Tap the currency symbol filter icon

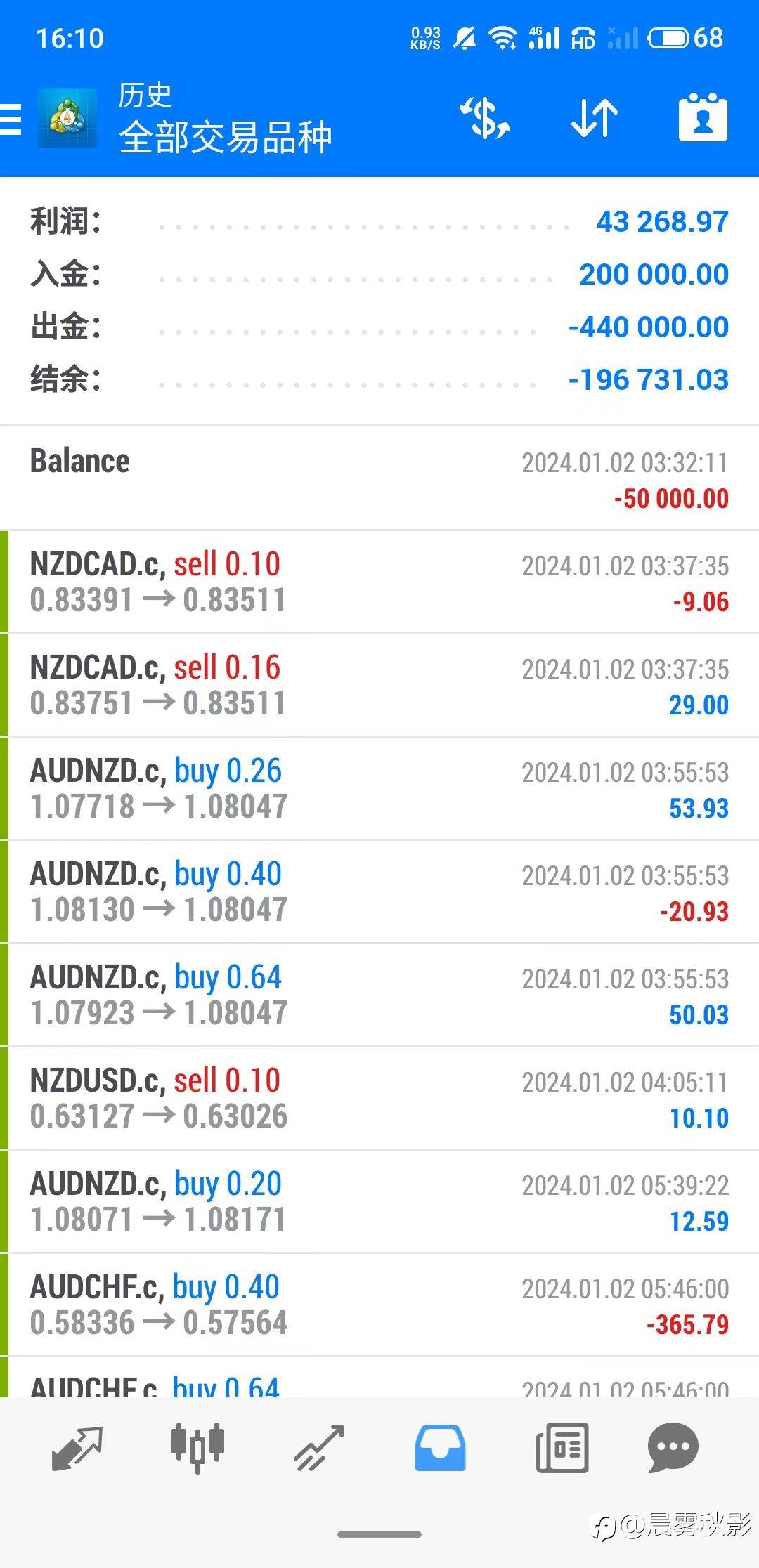pos(485,118)
